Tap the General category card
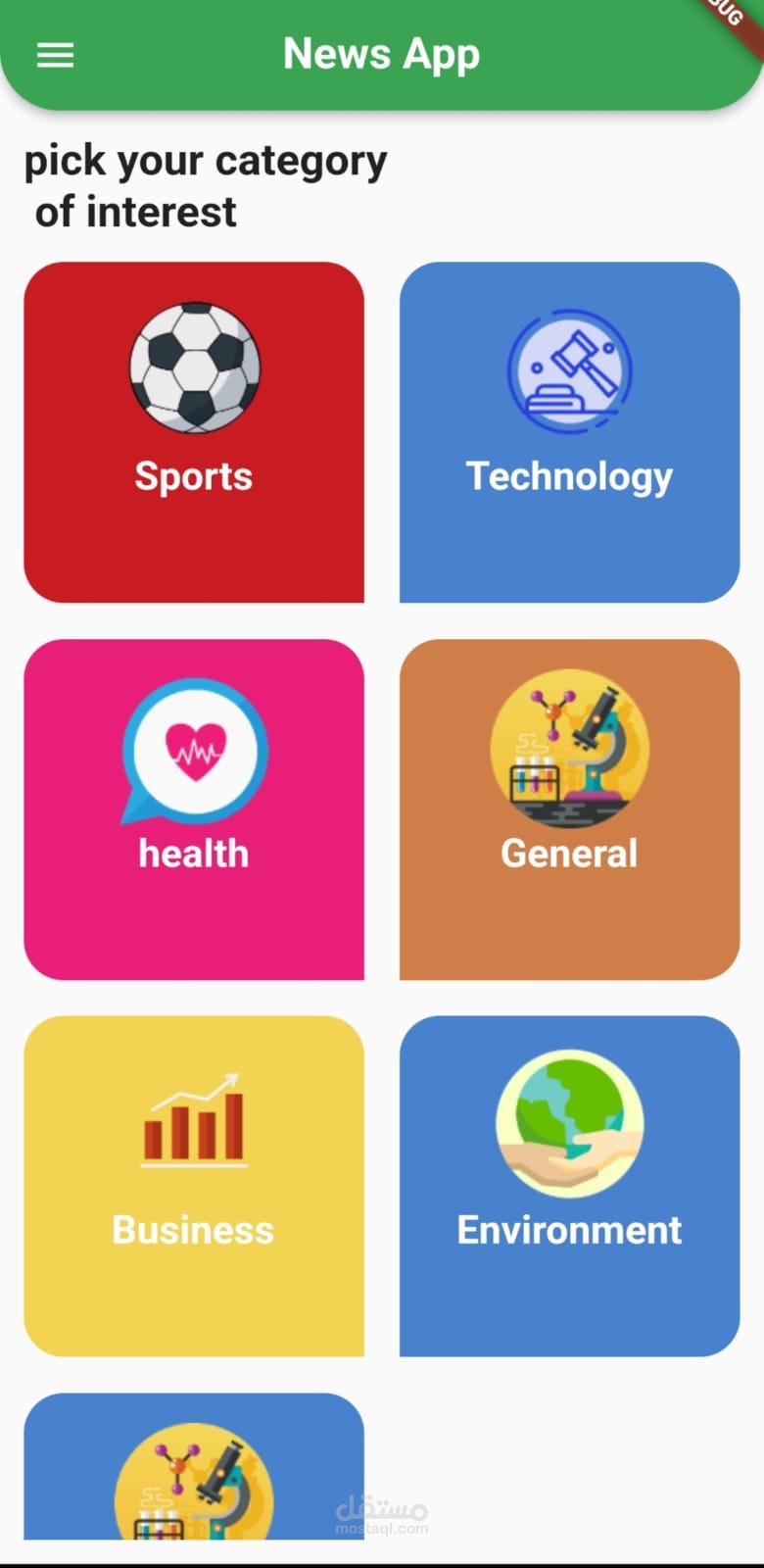This screenshot has height=1568, width=764. [569, 809]
